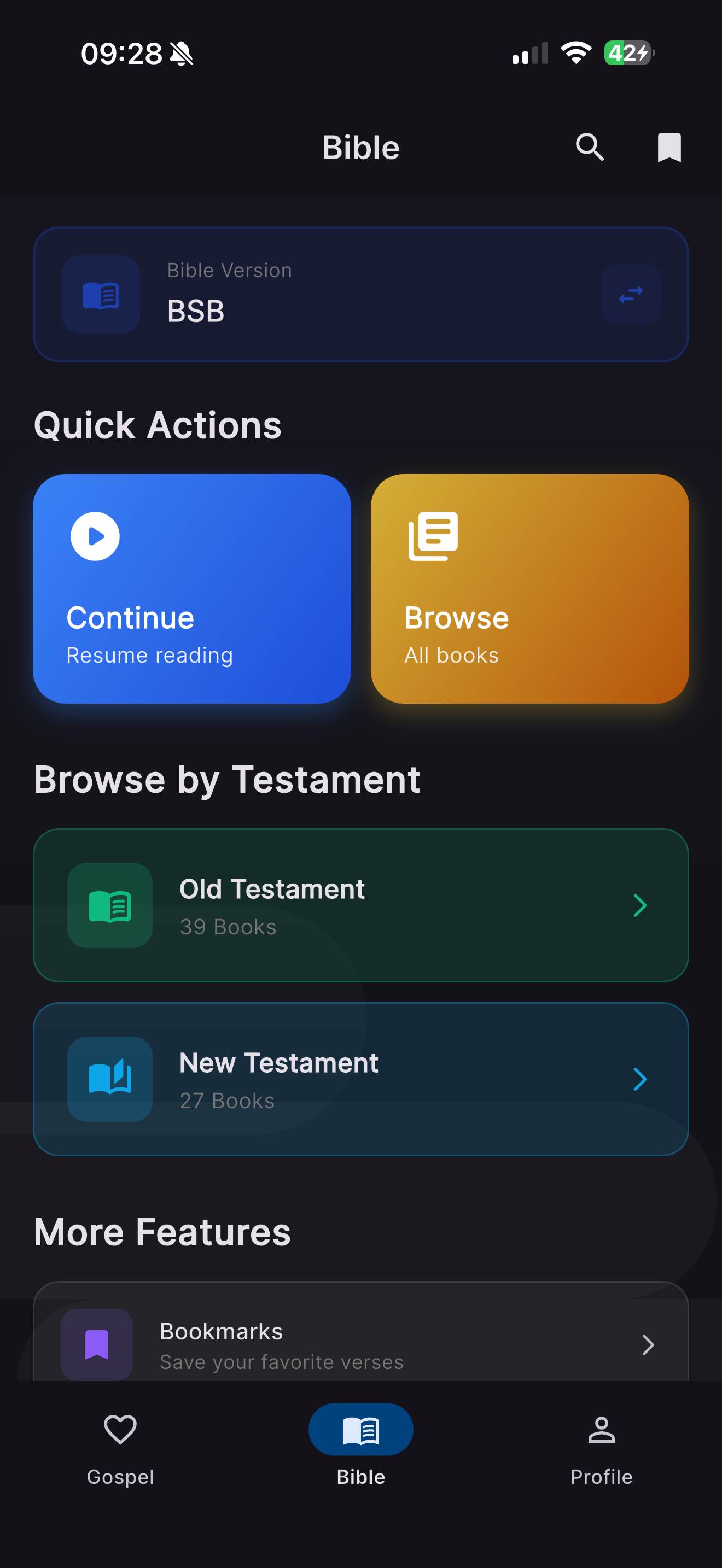This screenshot has width=722, height=1568.
Task: Open New Testament with 27 books
Action: click(360, 1079)
